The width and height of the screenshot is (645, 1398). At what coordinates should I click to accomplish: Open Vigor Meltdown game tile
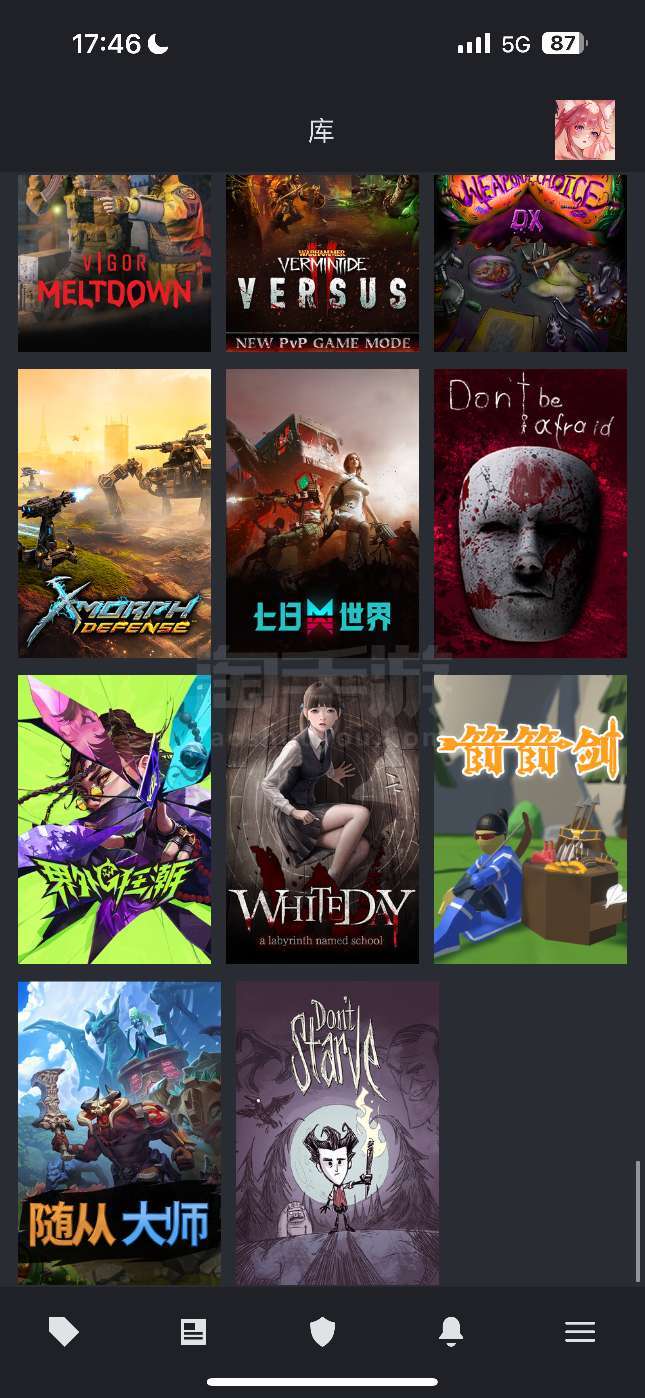(114, 263)
